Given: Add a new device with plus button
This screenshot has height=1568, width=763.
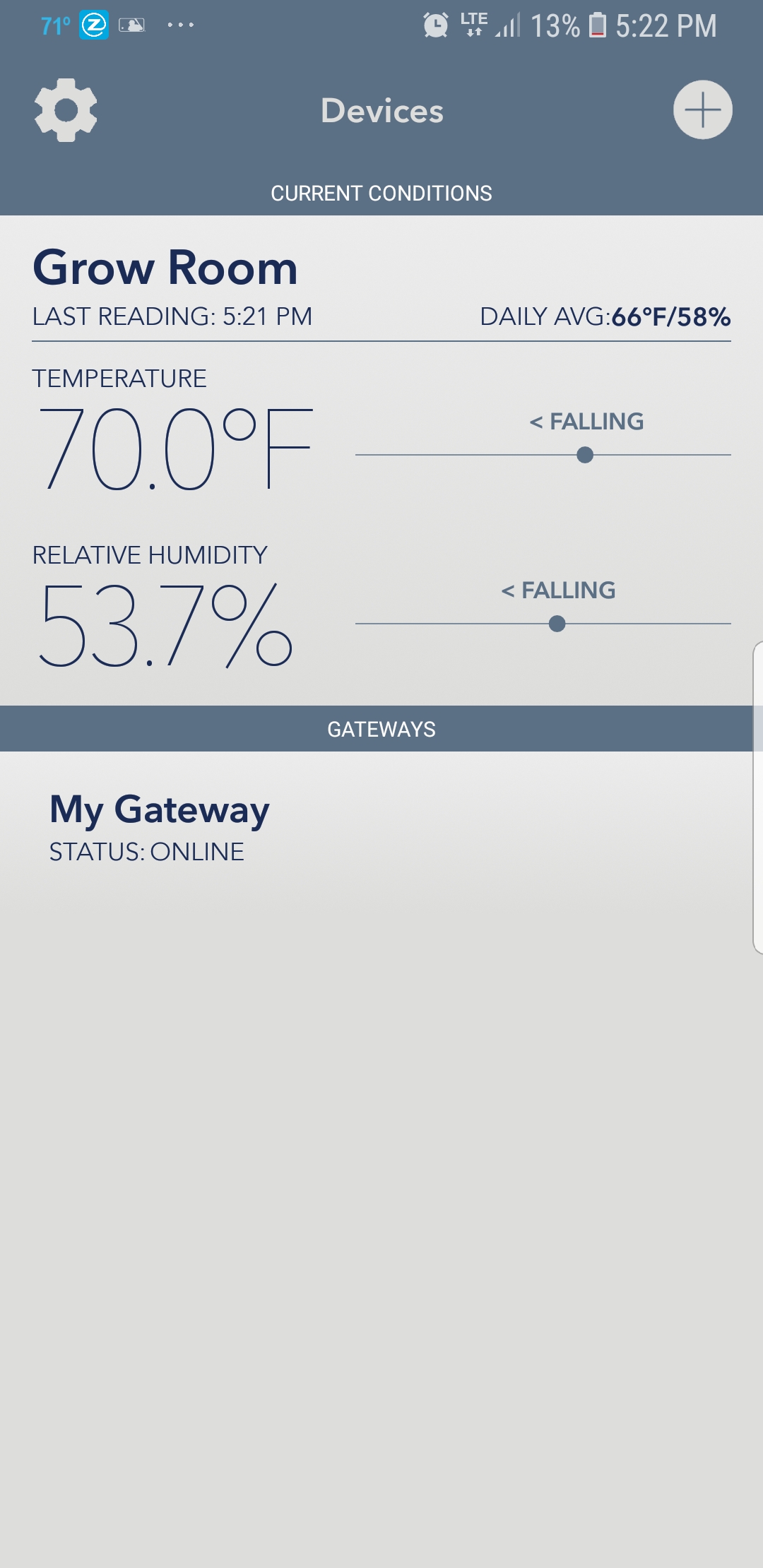Looking at the screenshot, I should pos(702,110).
